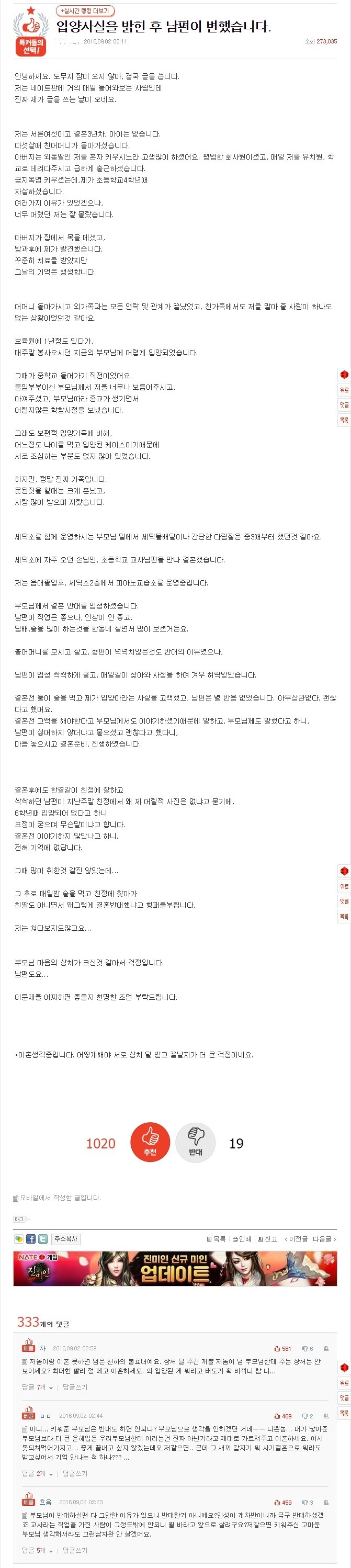
Task: Go to 다음글 next post
Action: [324, 1239]
